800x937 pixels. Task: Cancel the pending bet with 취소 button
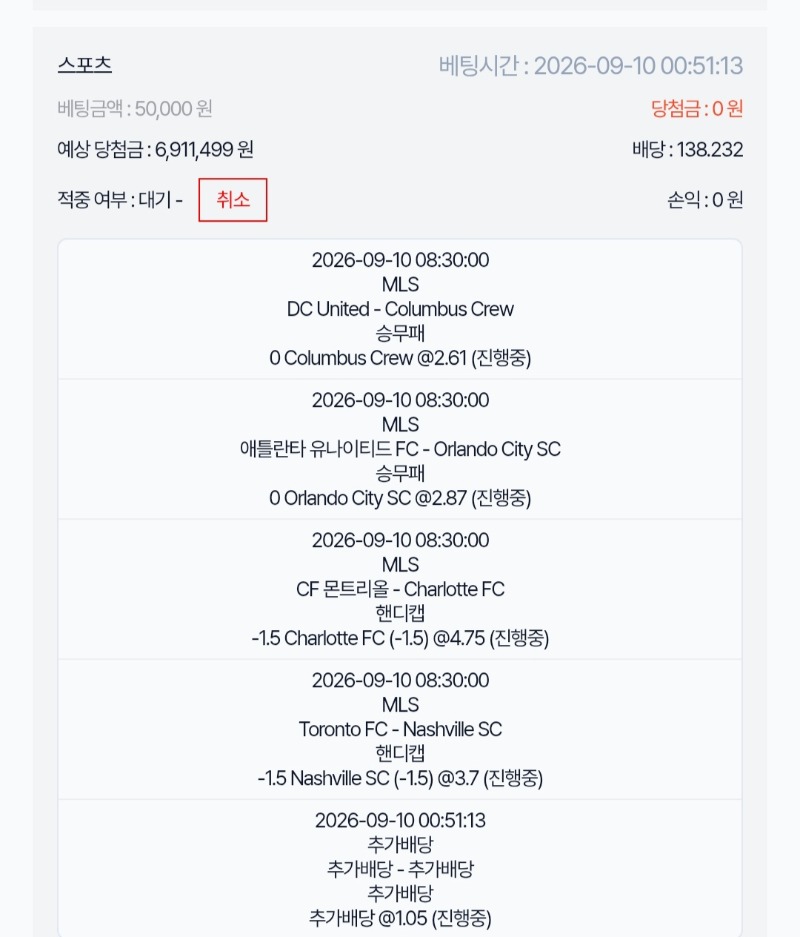pos(232,200)
